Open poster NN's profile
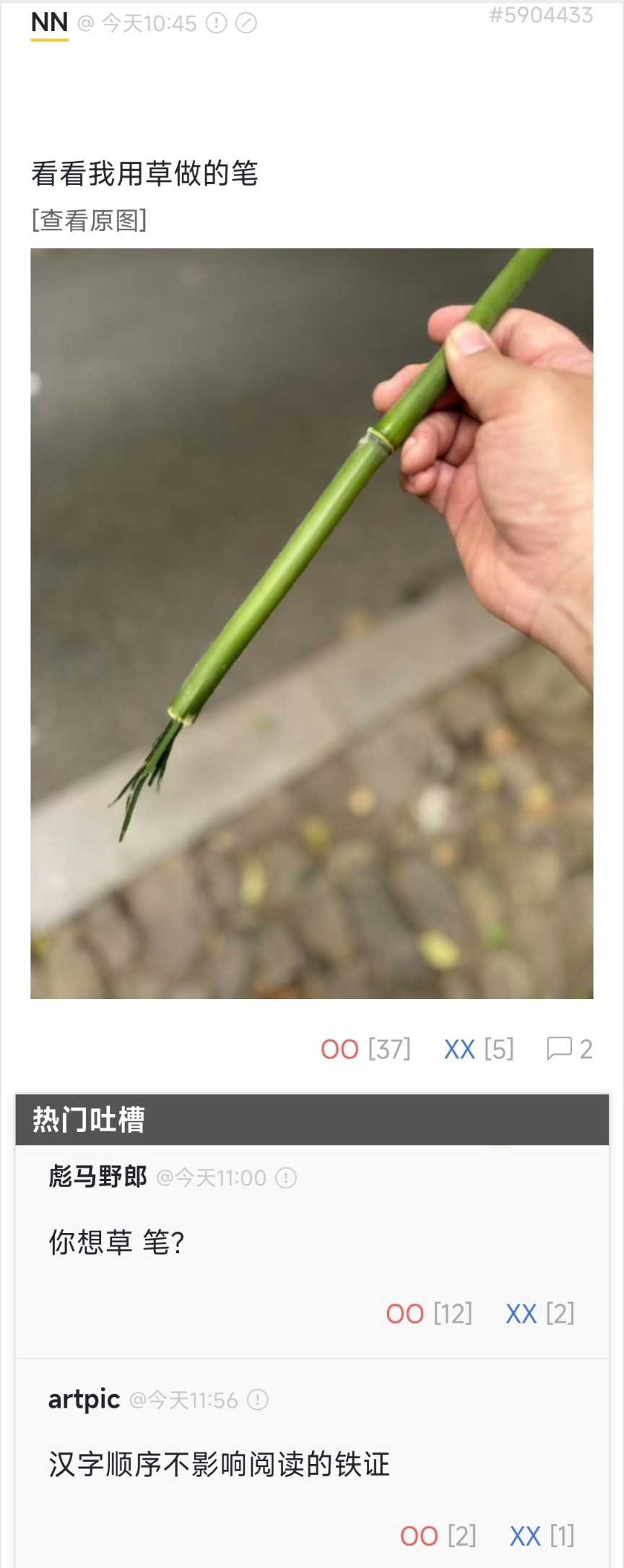The width and height of the screenshot is (624, 1568). tap(49, 23)
